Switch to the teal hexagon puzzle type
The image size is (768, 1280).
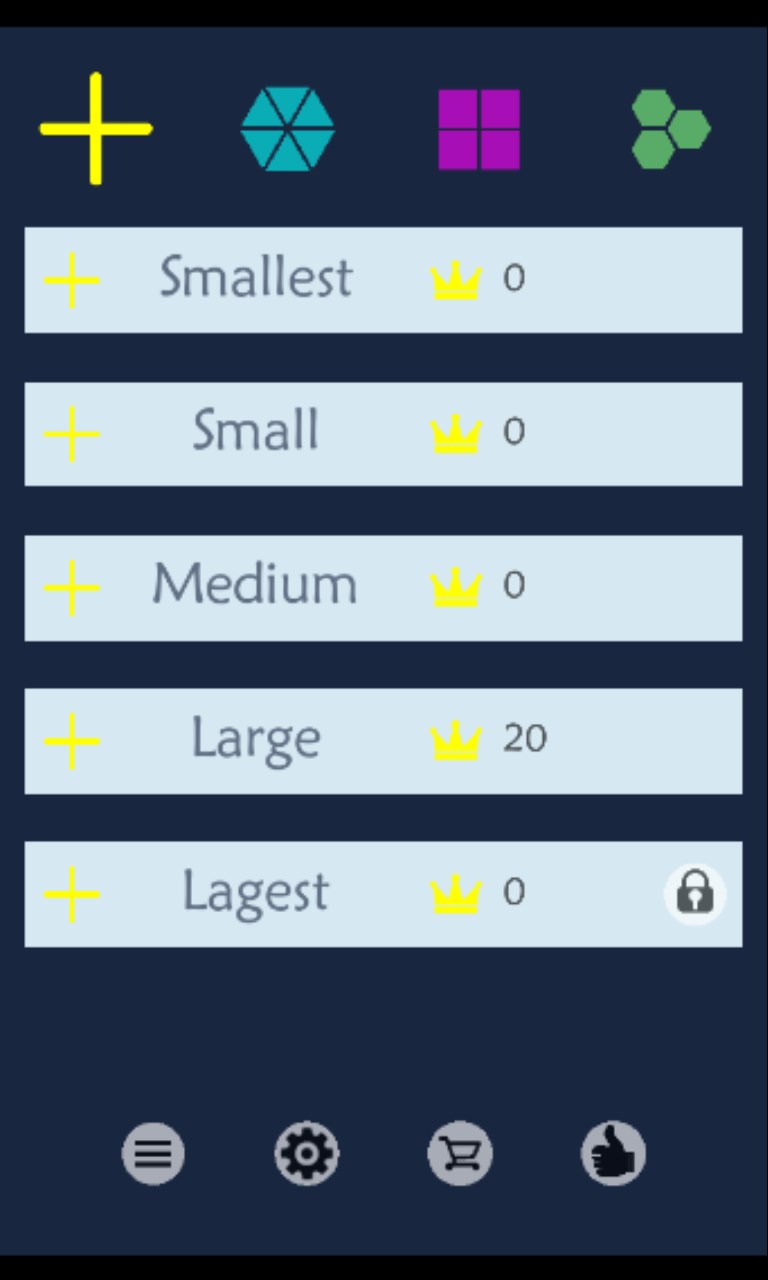point(288,129)
